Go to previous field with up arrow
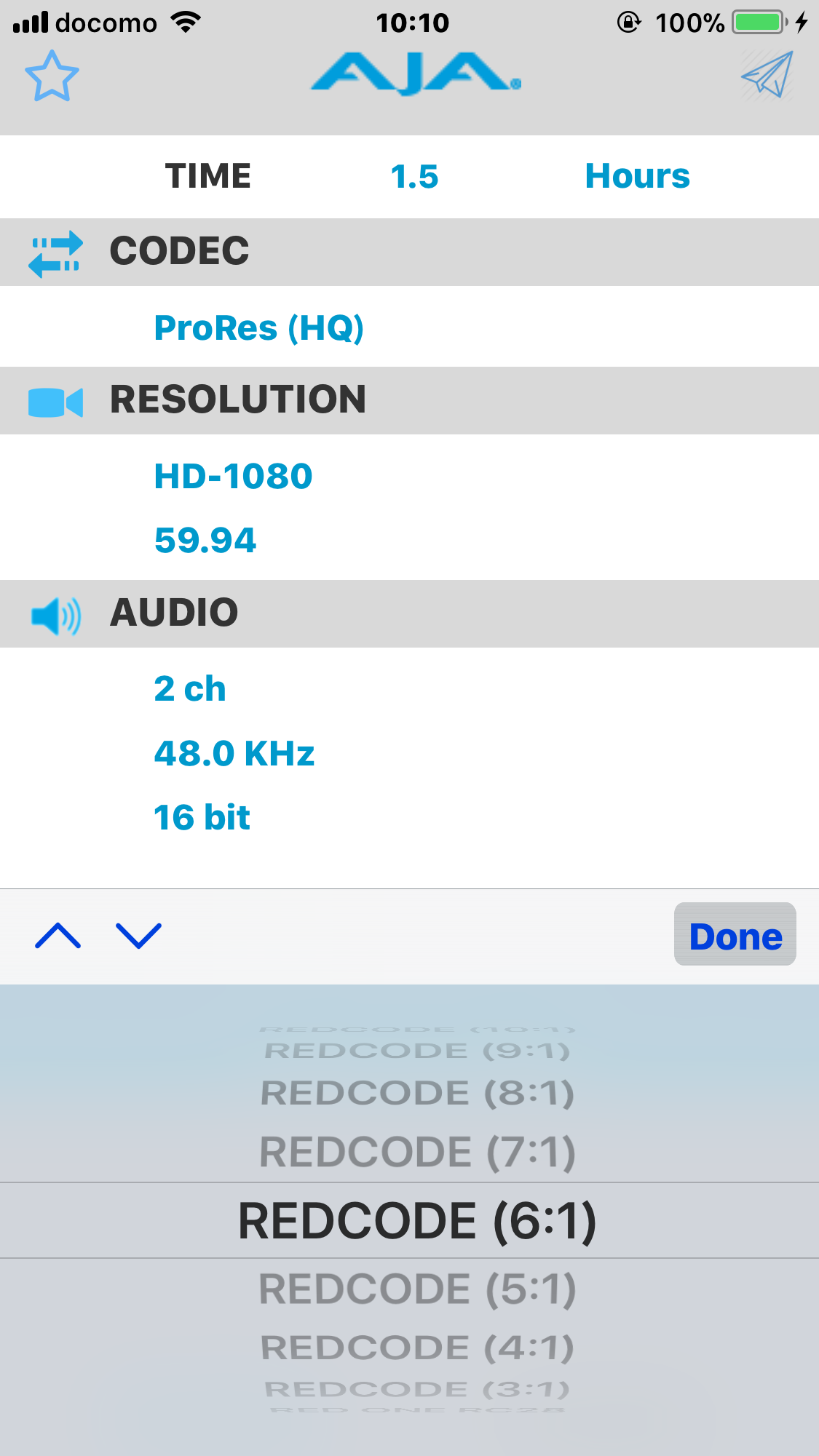Viewport: 819px width, 1456px height. pyautogui.click(x=58, y=936)
